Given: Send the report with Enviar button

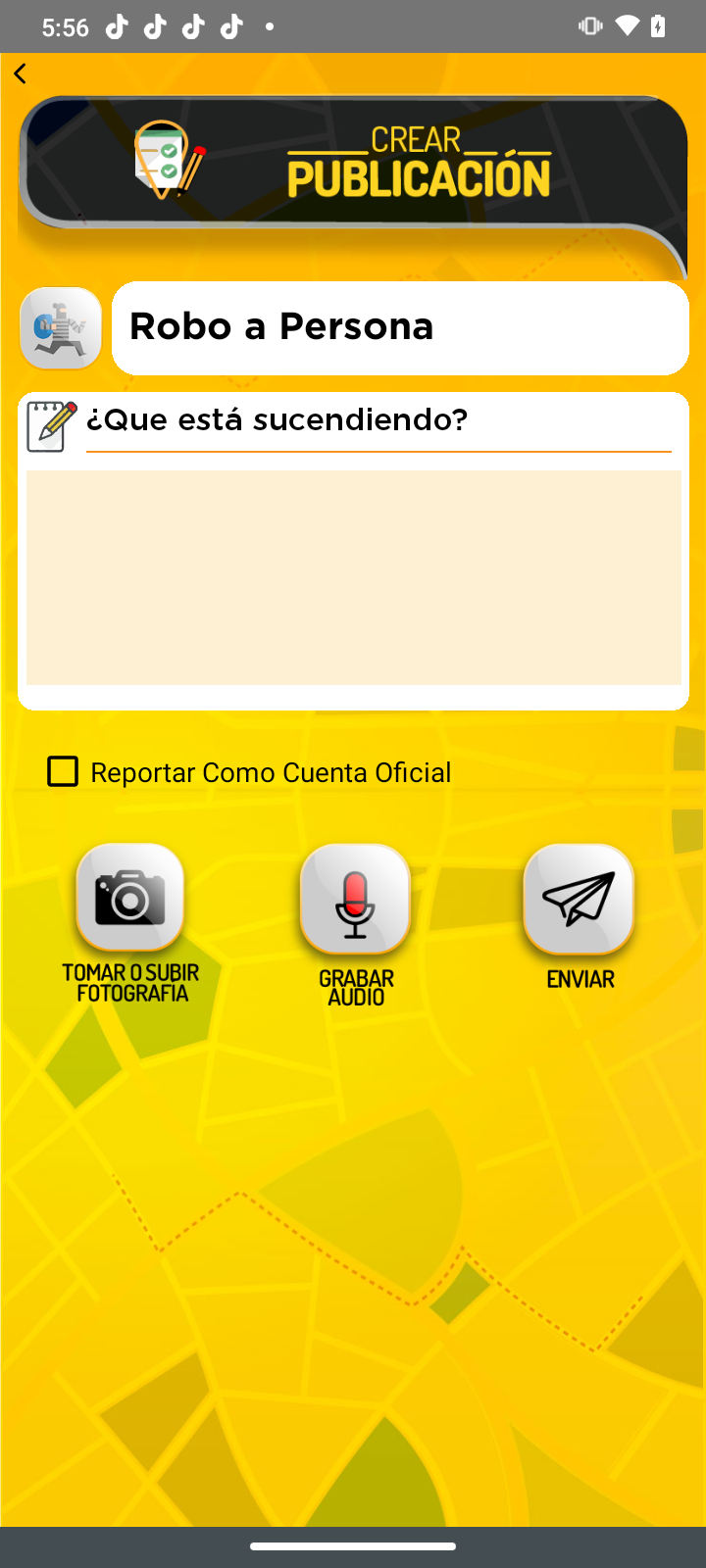Looking at the screenshot, I should click(579, 899).
